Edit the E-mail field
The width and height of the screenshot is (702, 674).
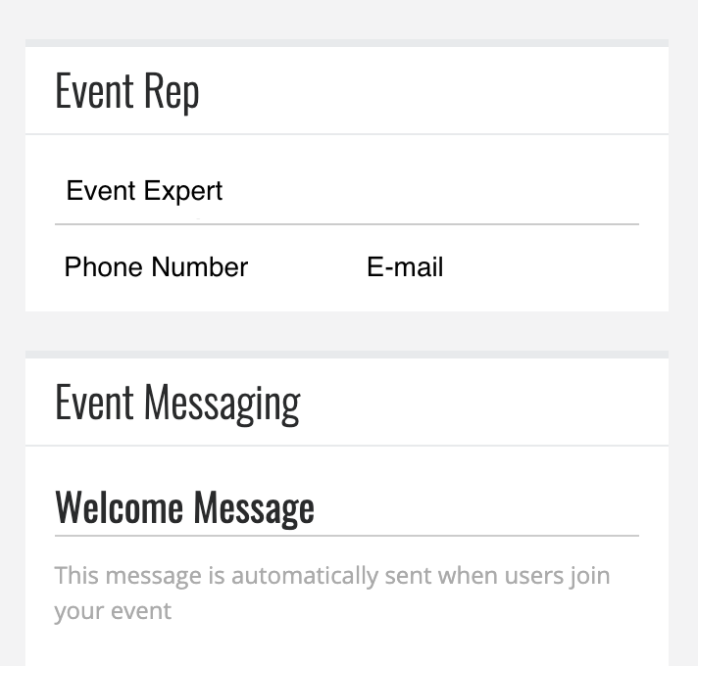pos(405,268)
